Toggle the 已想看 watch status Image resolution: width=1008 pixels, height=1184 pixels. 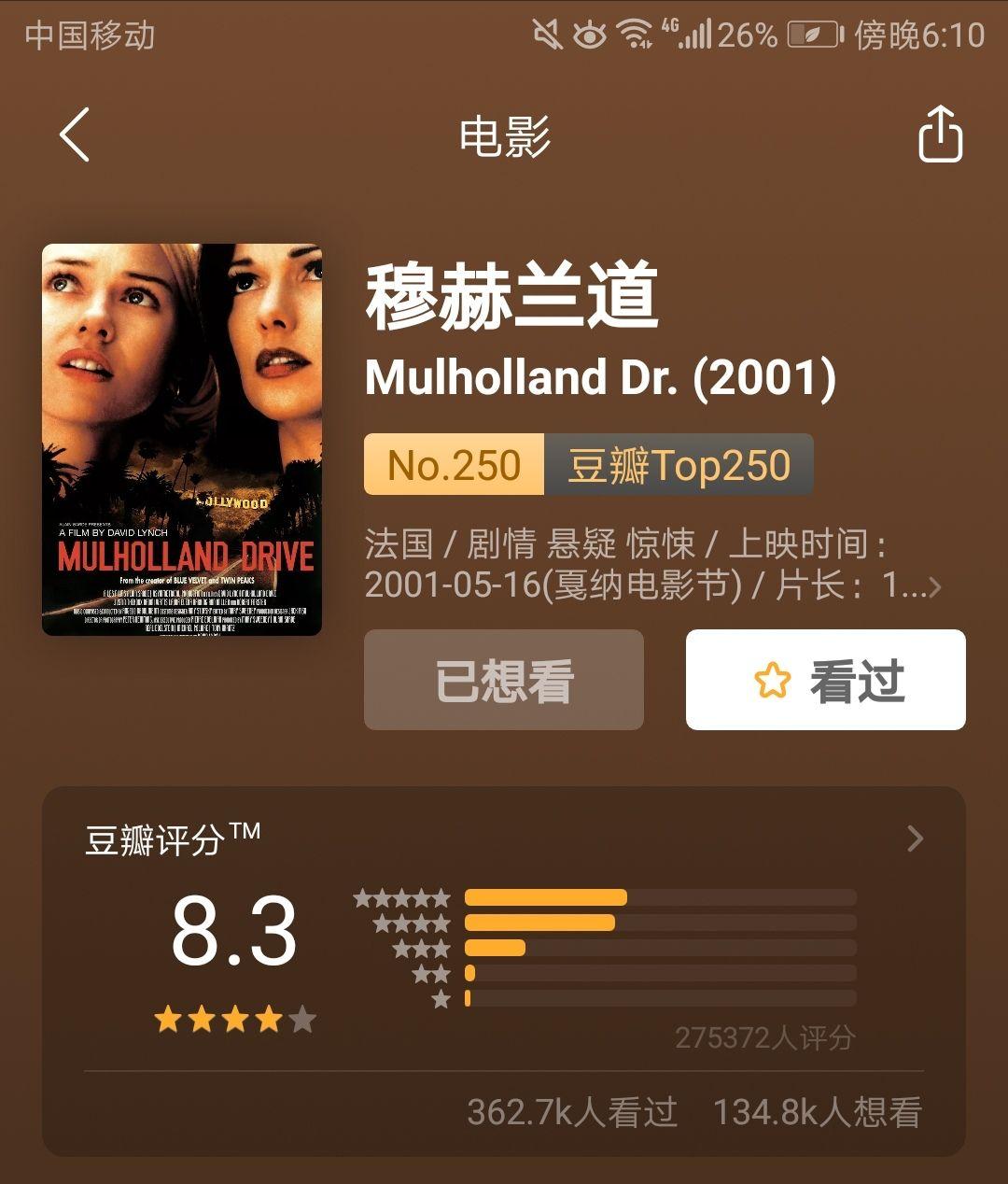click(503, 680)
